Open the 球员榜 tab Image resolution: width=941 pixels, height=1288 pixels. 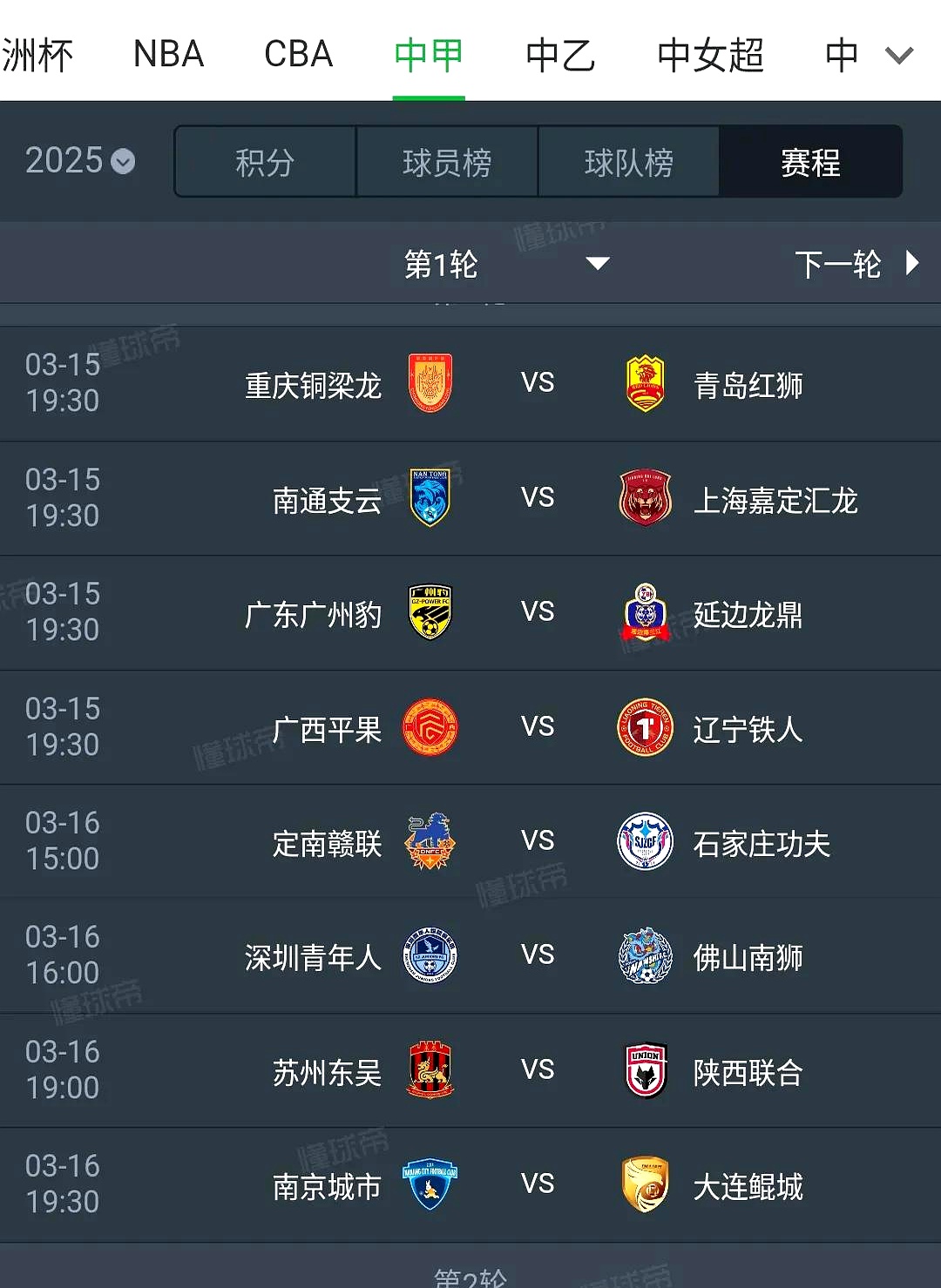[x=446, y=161]
